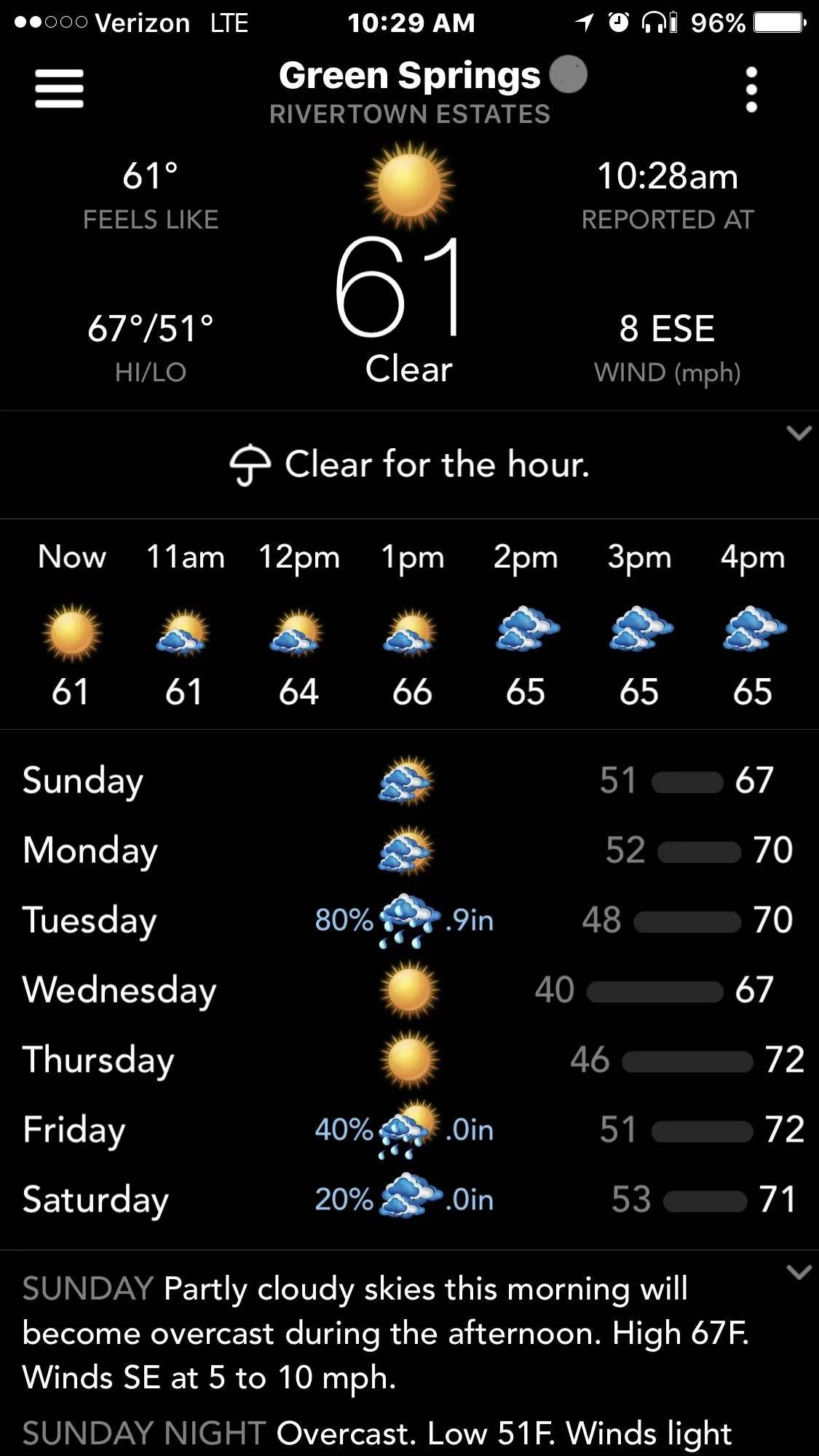The width and height of the screenshot is (819, 1456).
Task: View Saturday's forecast details
Action: click(x=408, y=1200)
